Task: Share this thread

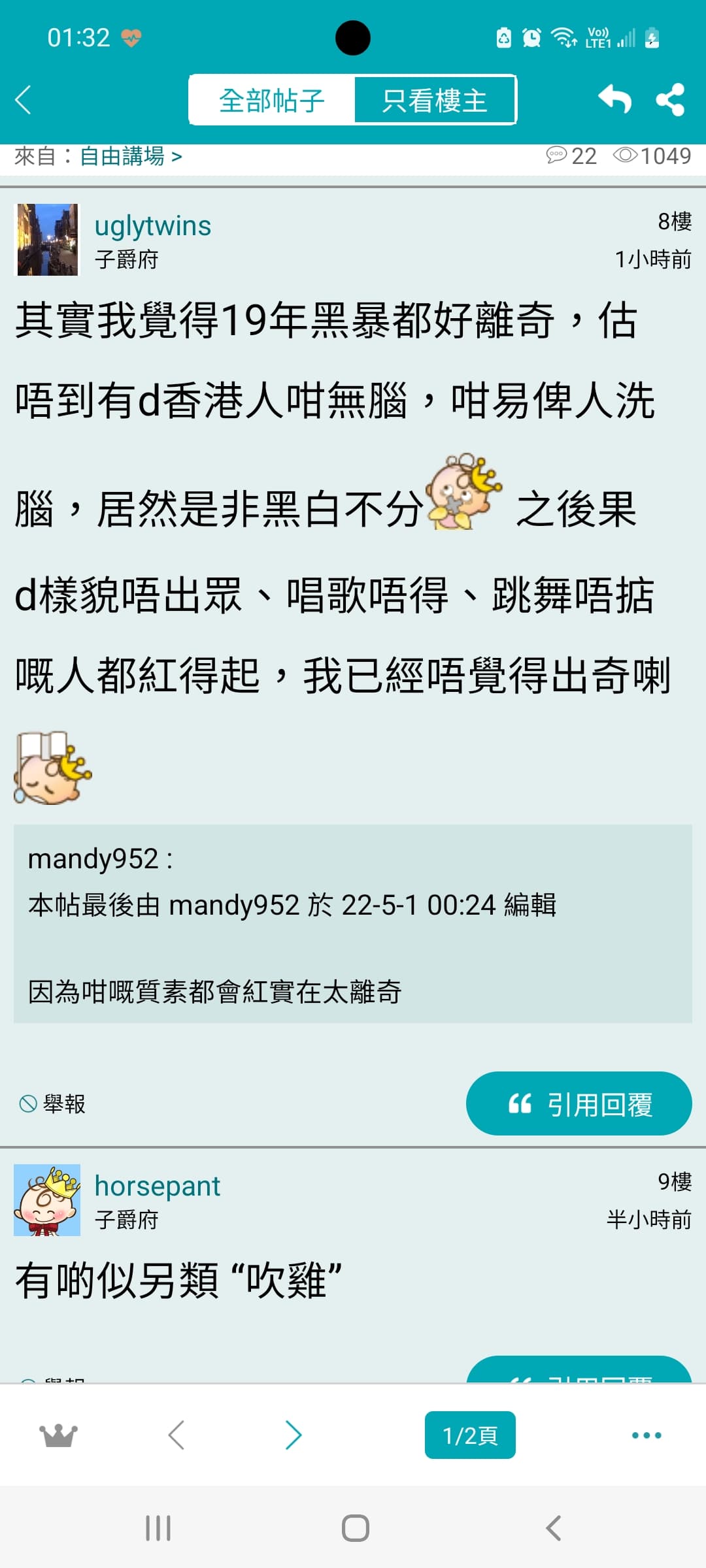Action: 670,99
